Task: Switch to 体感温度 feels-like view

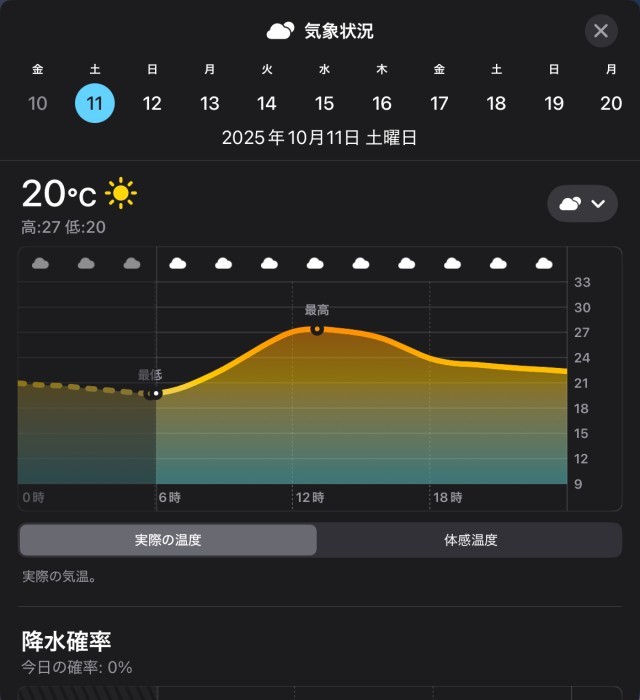Action: [x=470, y=540]
